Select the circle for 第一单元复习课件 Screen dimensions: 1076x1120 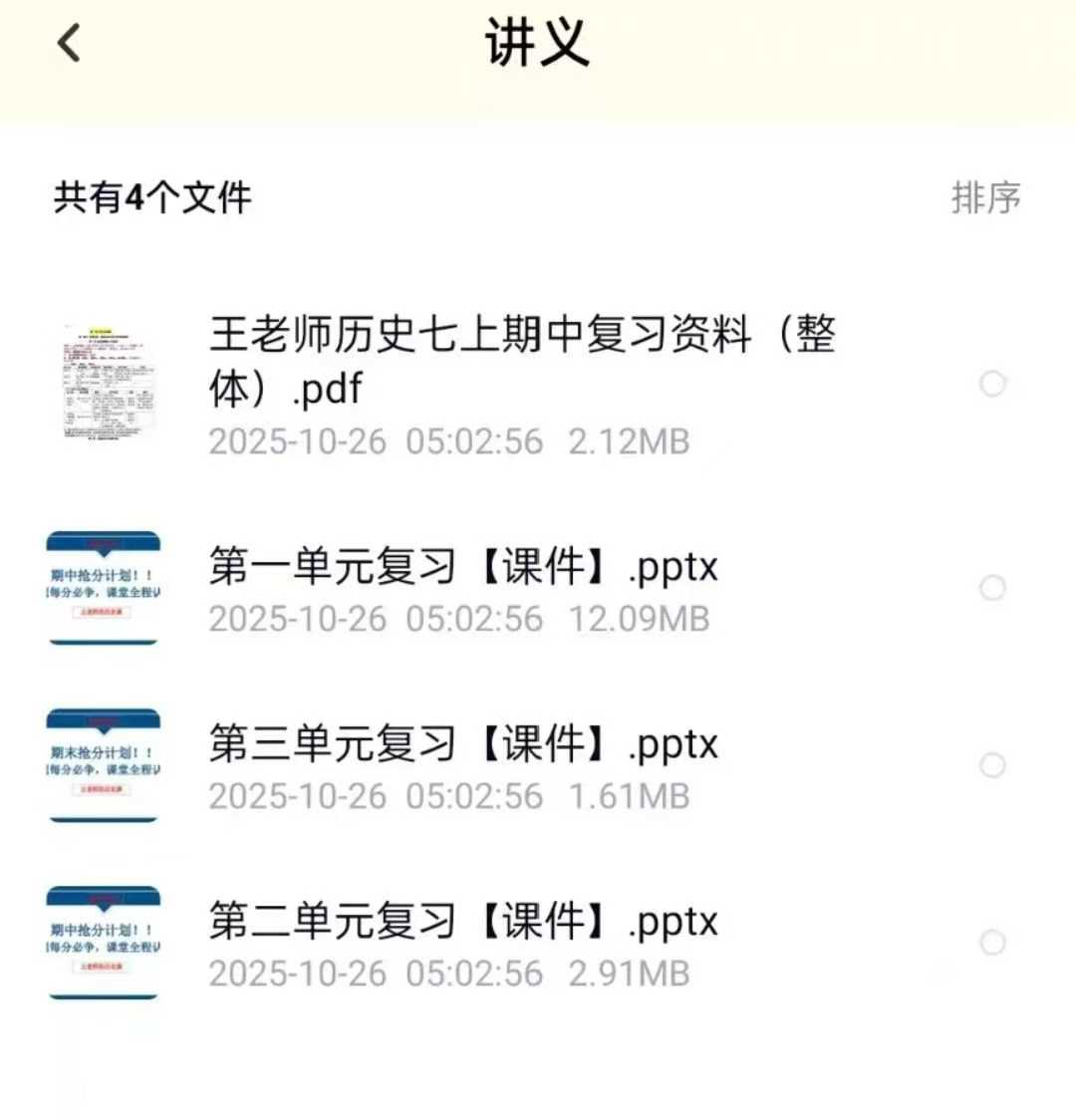tap(994, 588)
